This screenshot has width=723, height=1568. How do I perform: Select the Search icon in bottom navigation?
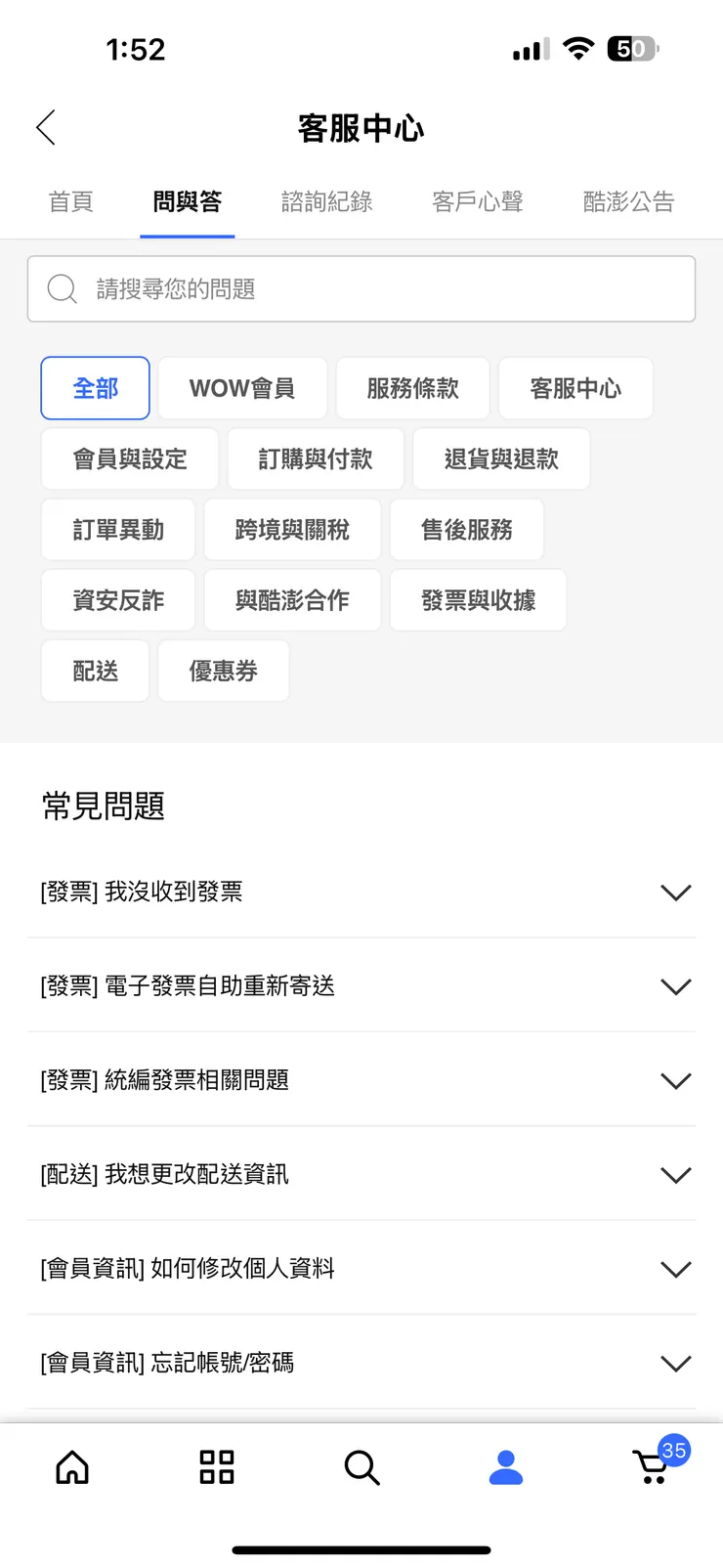(361, 1466)
